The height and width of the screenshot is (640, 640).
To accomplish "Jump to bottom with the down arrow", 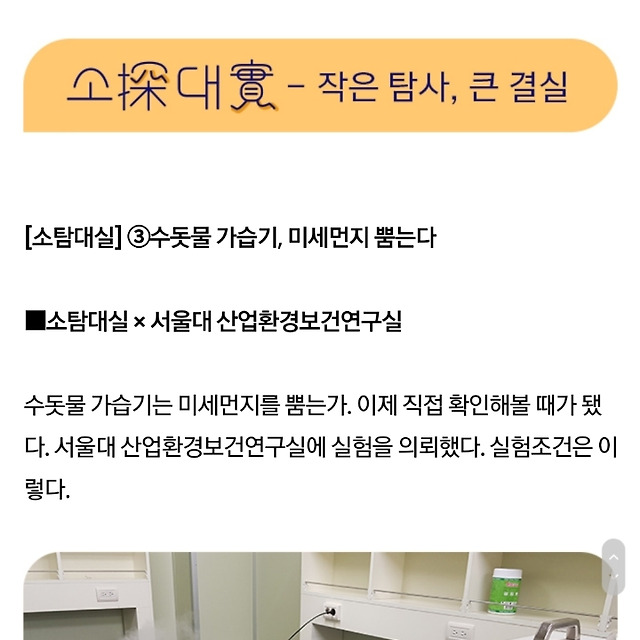I will click(613, 577).
